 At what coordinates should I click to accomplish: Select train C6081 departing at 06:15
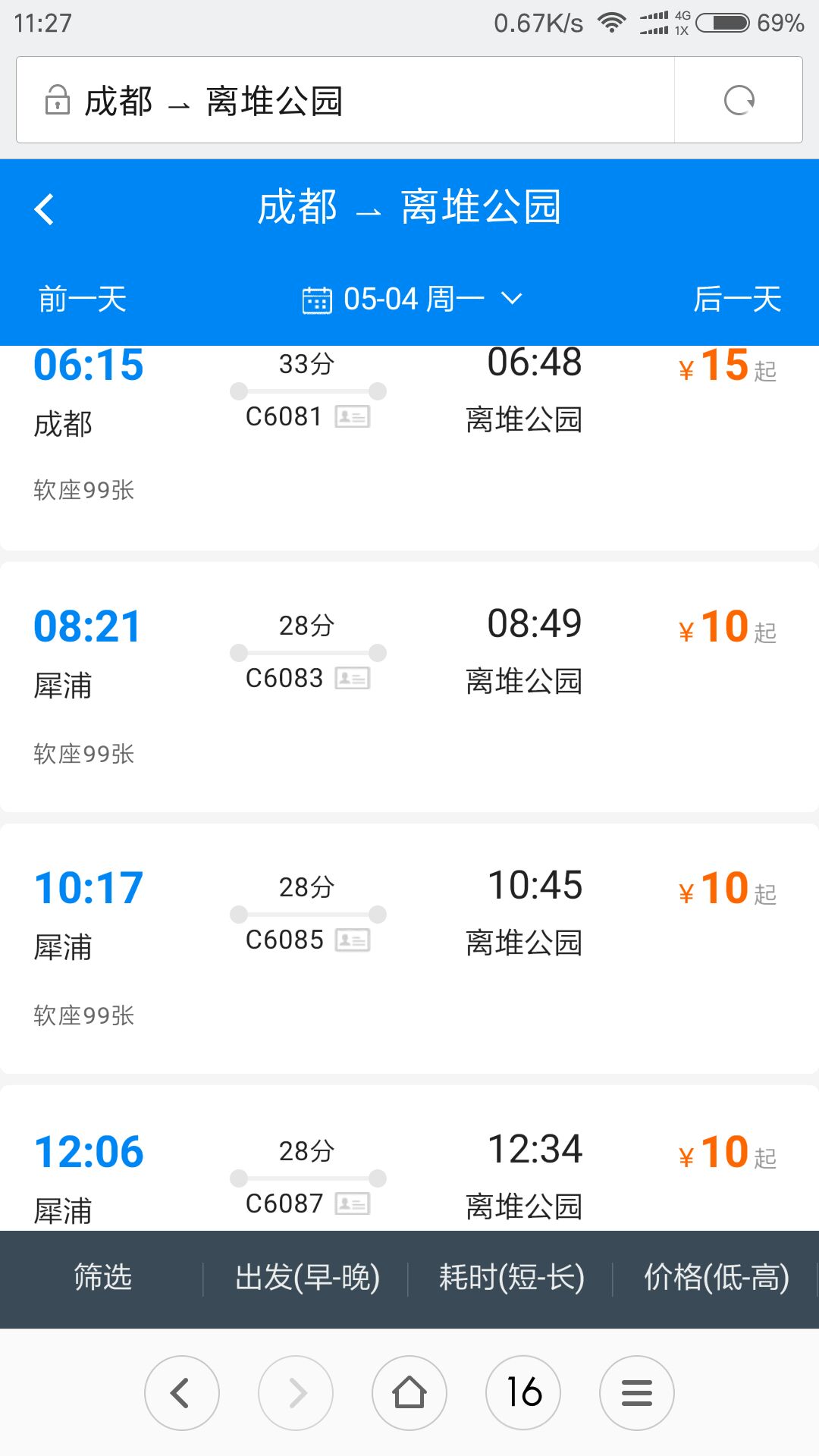pos(409,447)
